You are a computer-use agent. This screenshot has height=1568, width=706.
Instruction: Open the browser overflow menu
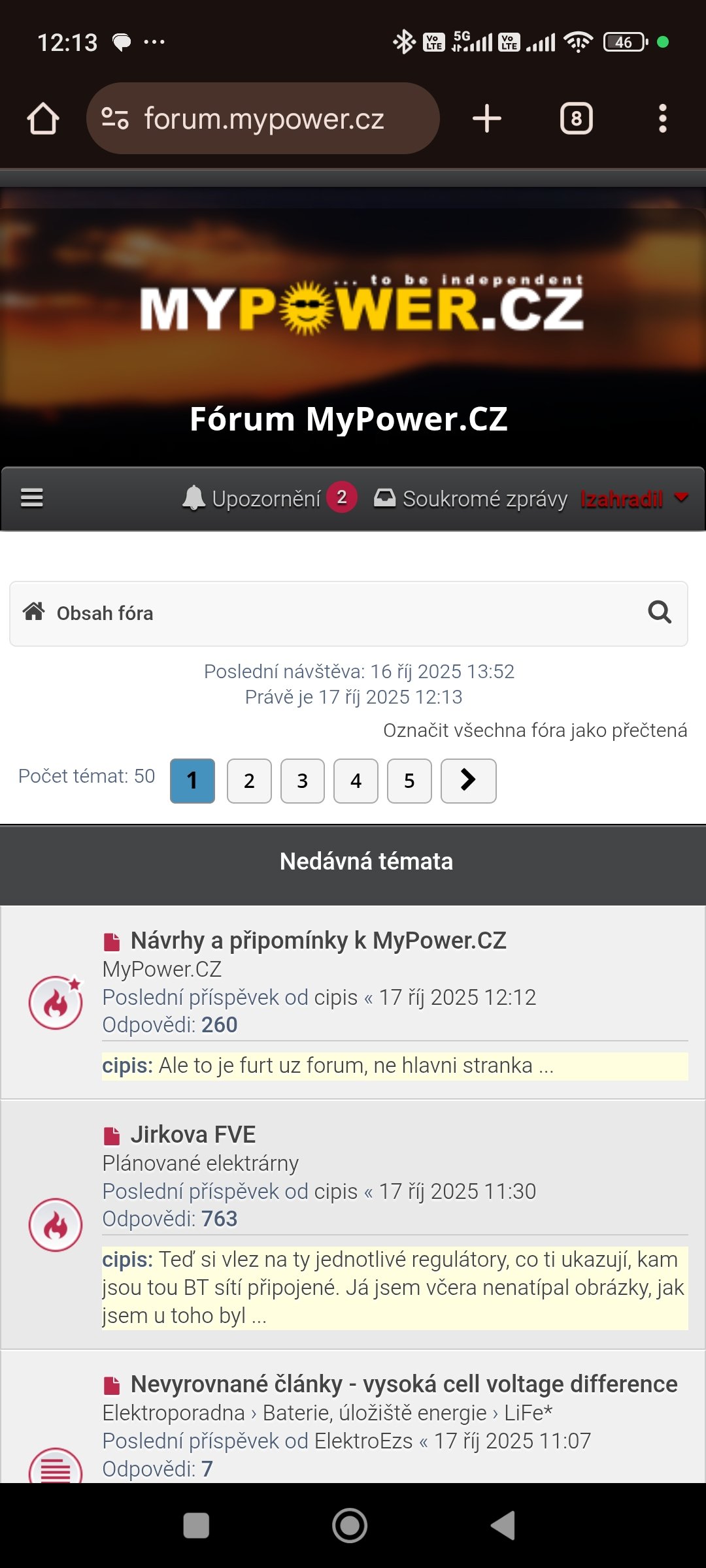click(x=662, y=119)
